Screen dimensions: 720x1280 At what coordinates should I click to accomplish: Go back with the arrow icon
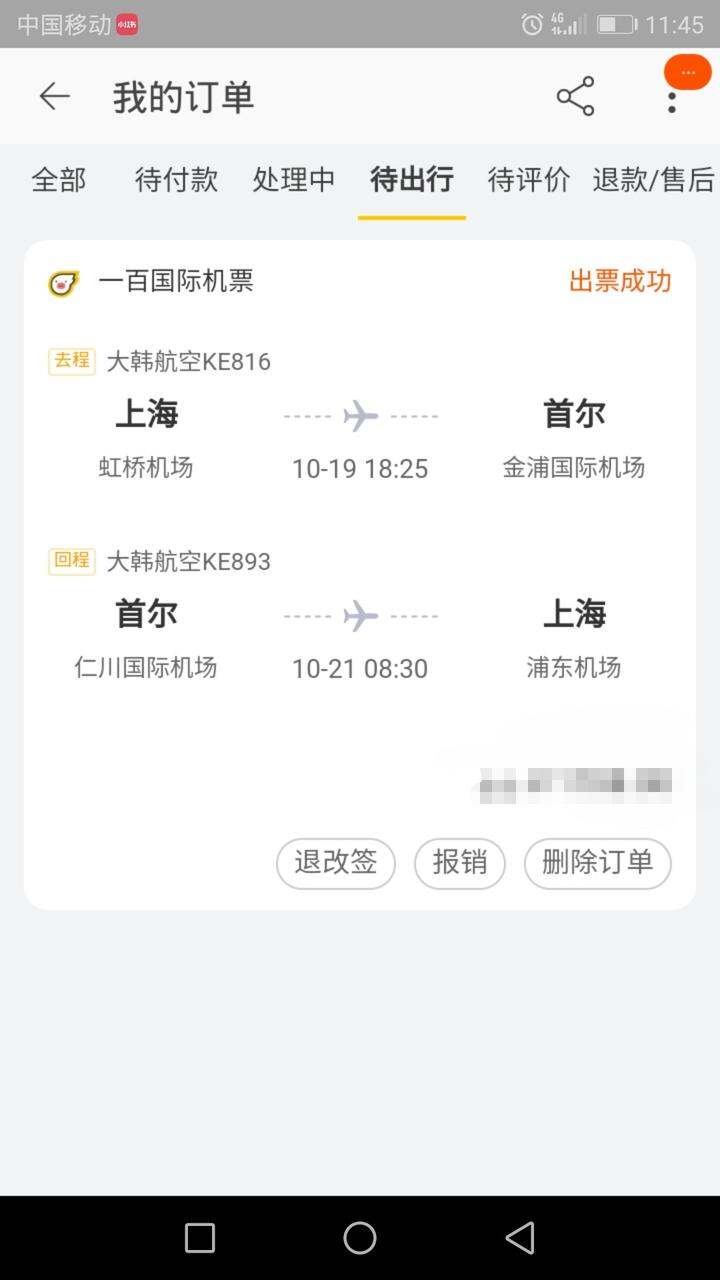pyautogui.click(x=54, y=96)
